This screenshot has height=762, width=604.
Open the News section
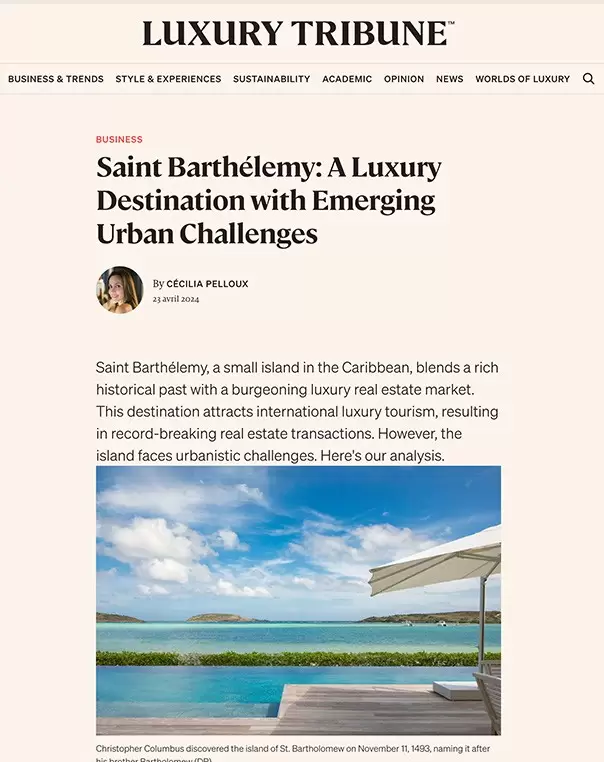coord(449,79)
